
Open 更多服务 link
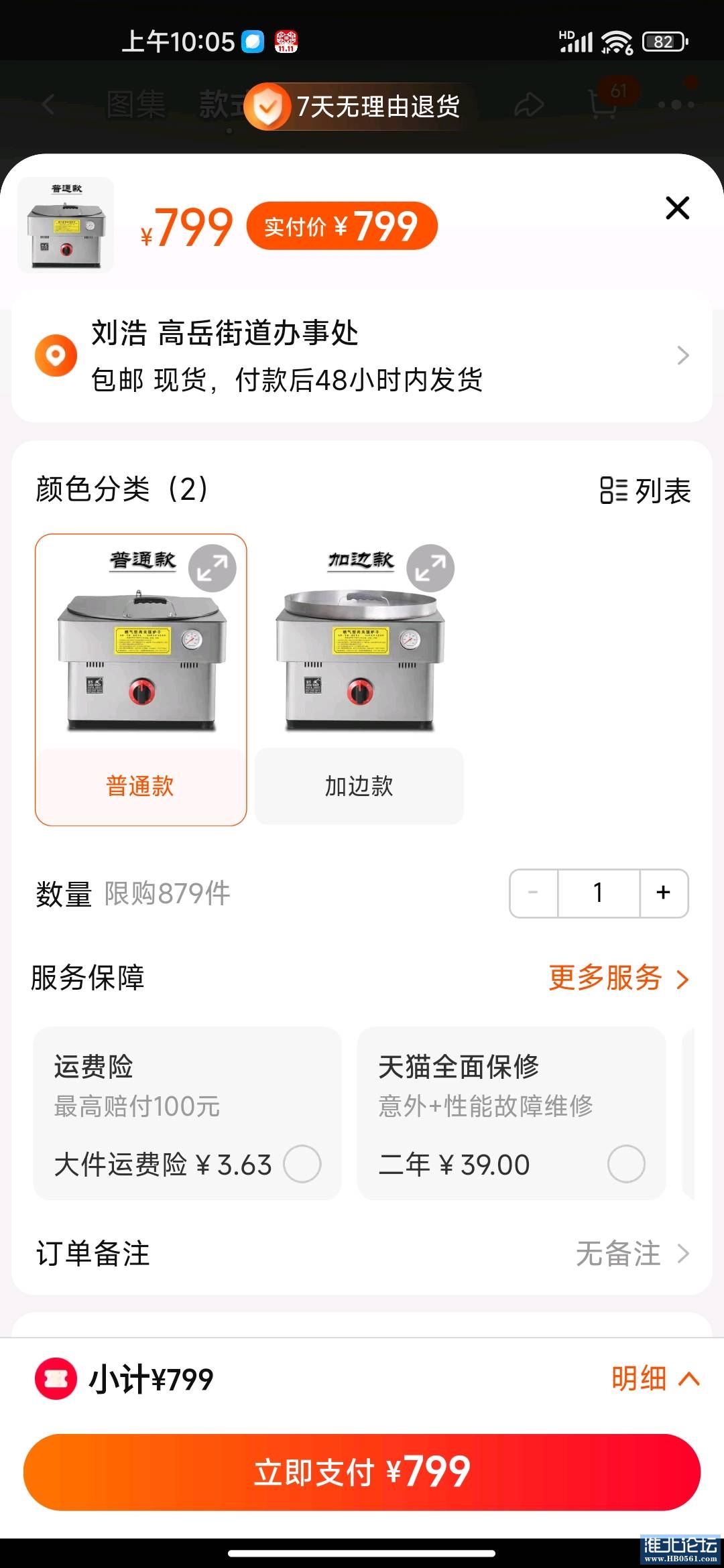617,978
